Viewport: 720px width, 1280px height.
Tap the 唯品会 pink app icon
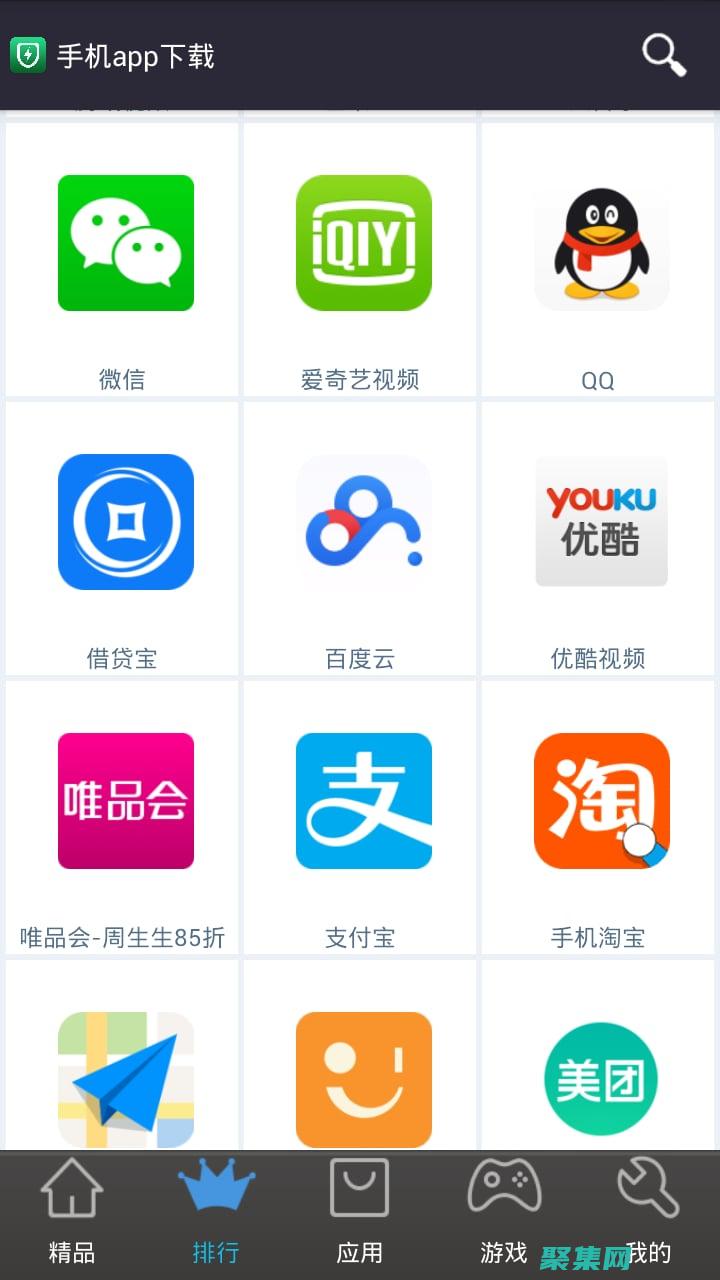coord(125,801)
